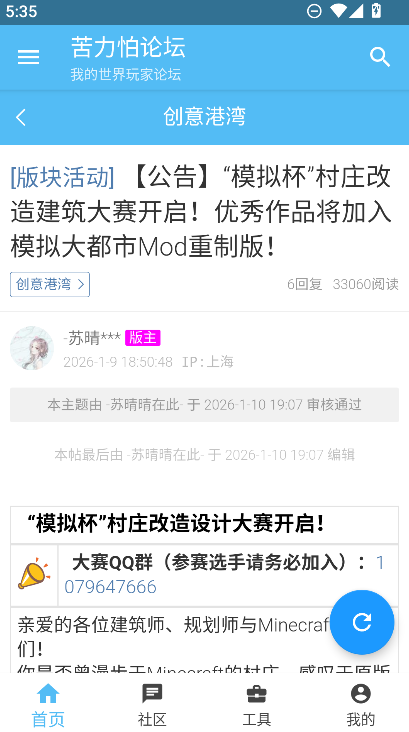Go back from 创意港湾 page
Viewport: 409px width, 732px height.
coord(21,117)
